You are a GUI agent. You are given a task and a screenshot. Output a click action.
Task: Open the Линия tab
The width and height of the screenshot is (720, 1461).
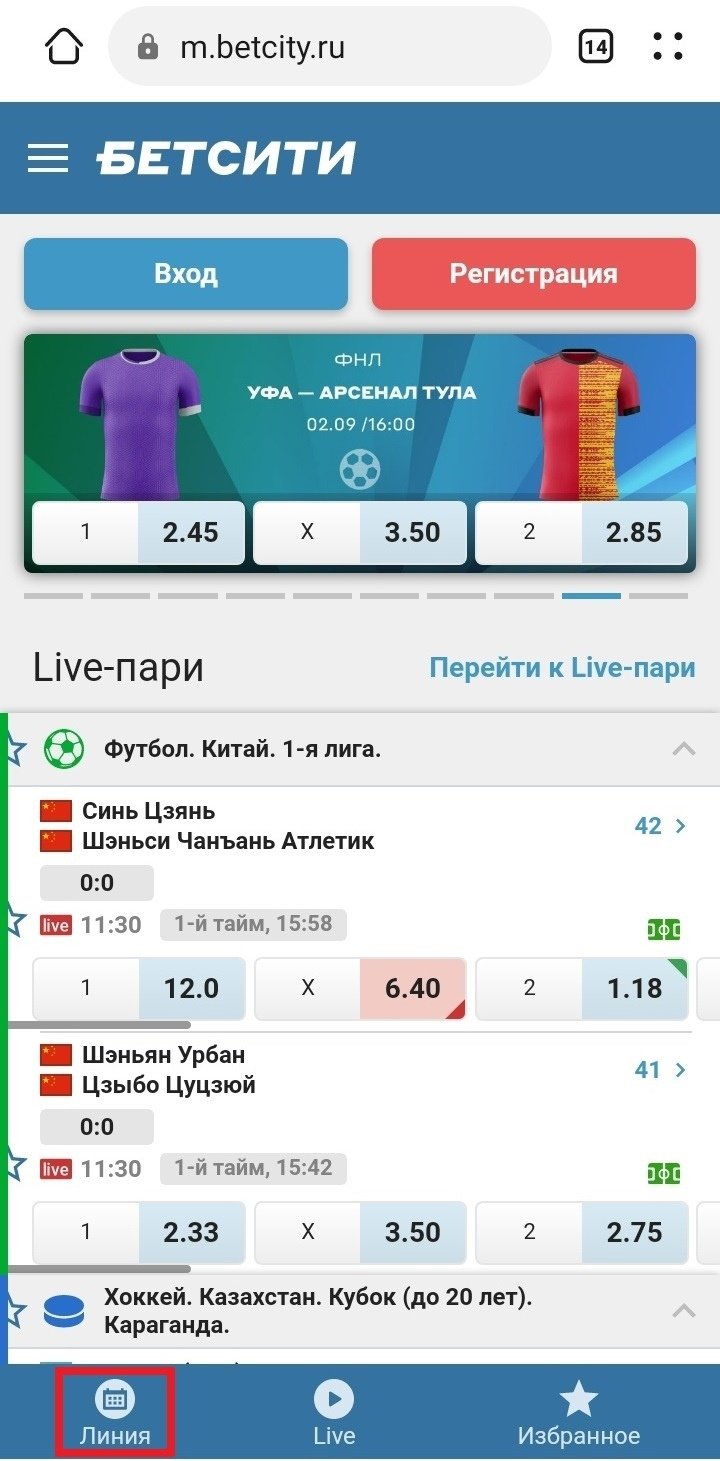tap(115, 1413)
